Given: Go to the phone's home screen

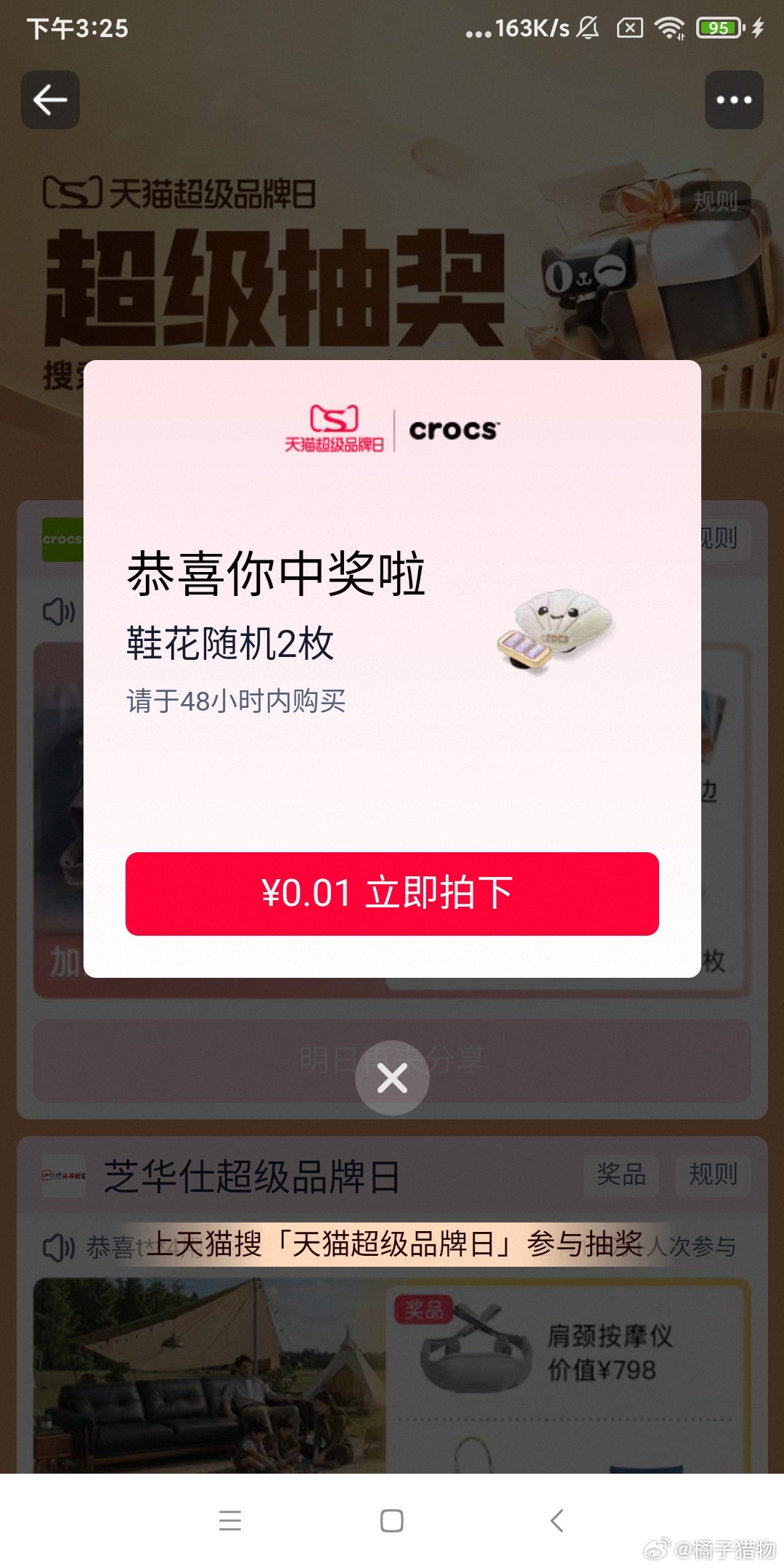Looking at the screenshot, I should (392, 1520).
